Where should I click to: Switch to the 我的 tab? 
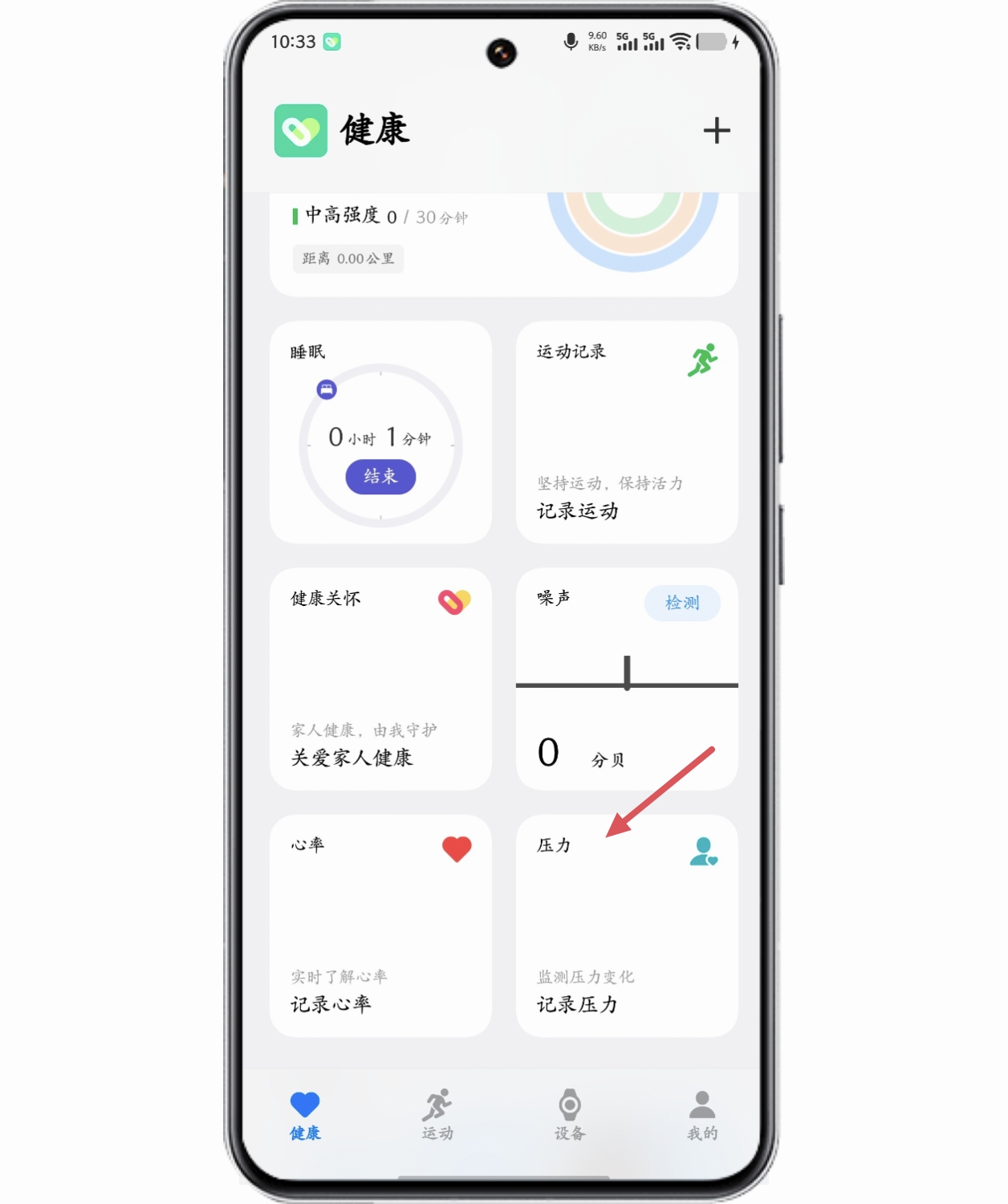[702, 1114]
